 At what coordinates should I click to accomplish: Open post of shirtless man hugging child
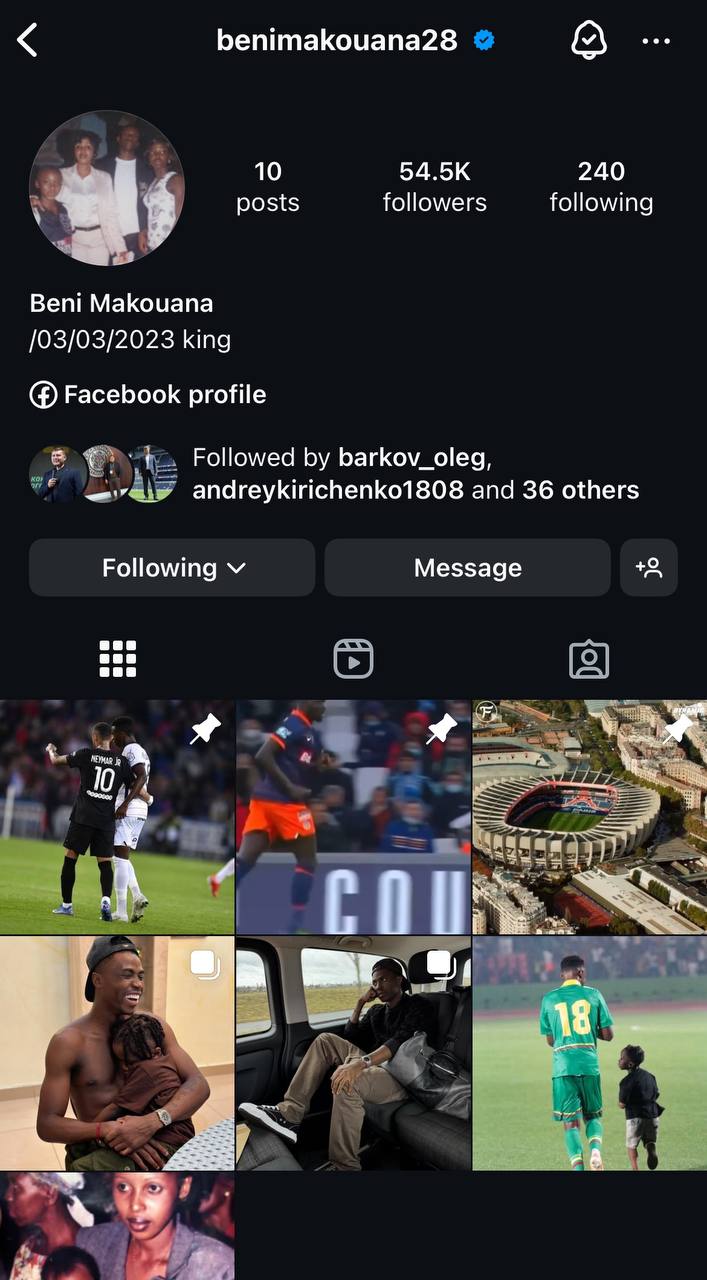coord(117,1053)
